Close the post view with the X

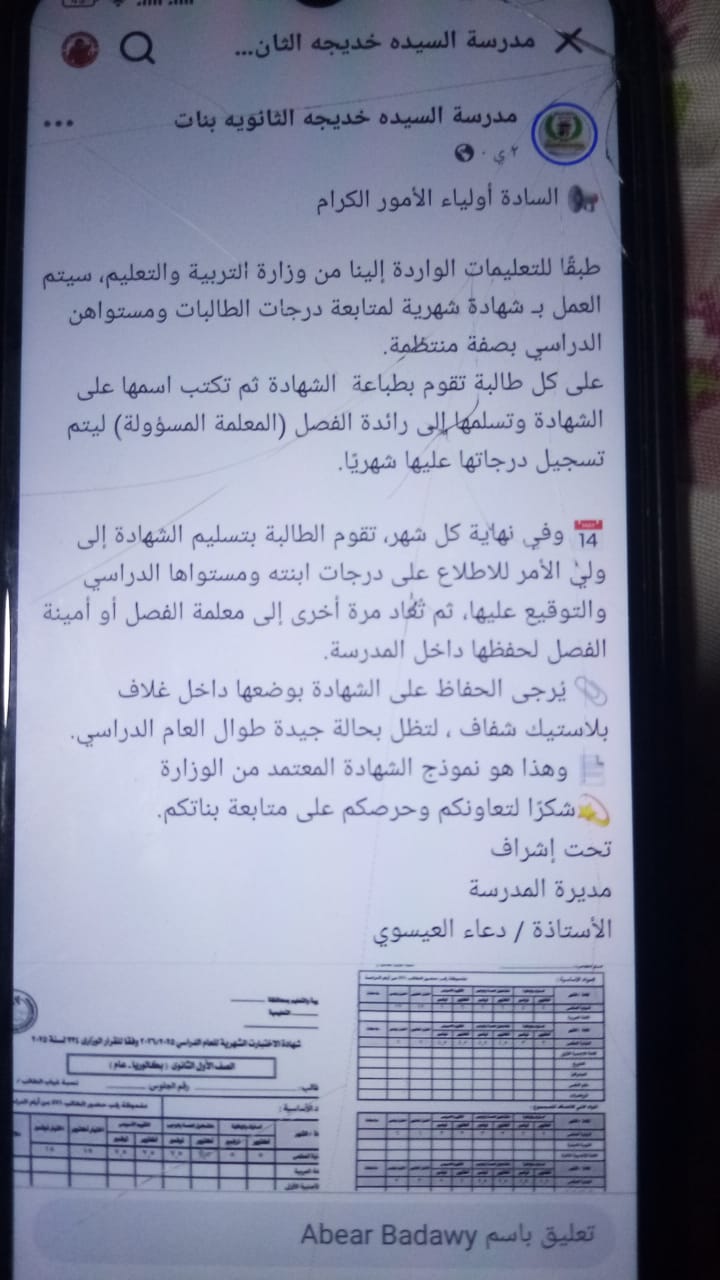coord(568,41)
